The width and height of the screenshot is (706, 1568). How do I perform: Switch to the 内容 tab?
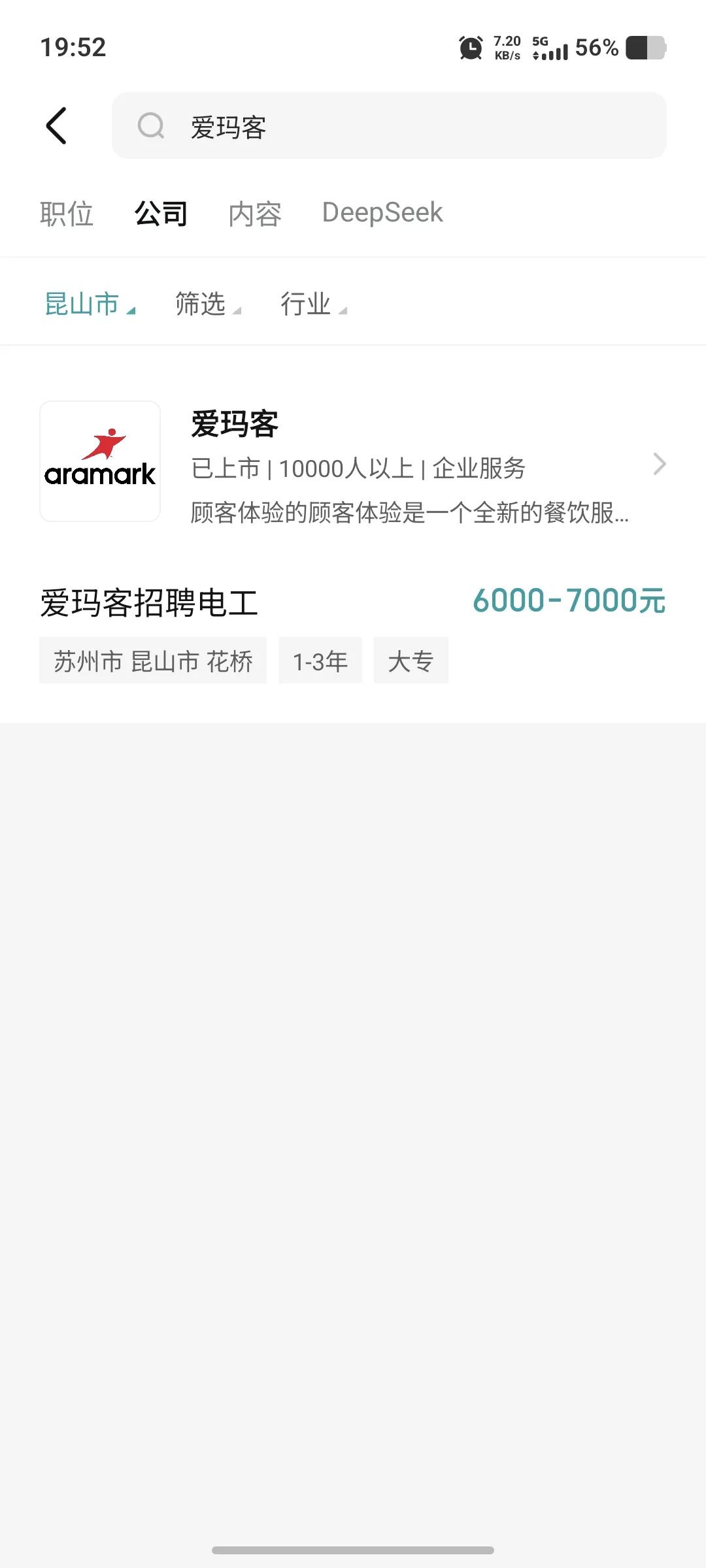[x=255, y=214]
